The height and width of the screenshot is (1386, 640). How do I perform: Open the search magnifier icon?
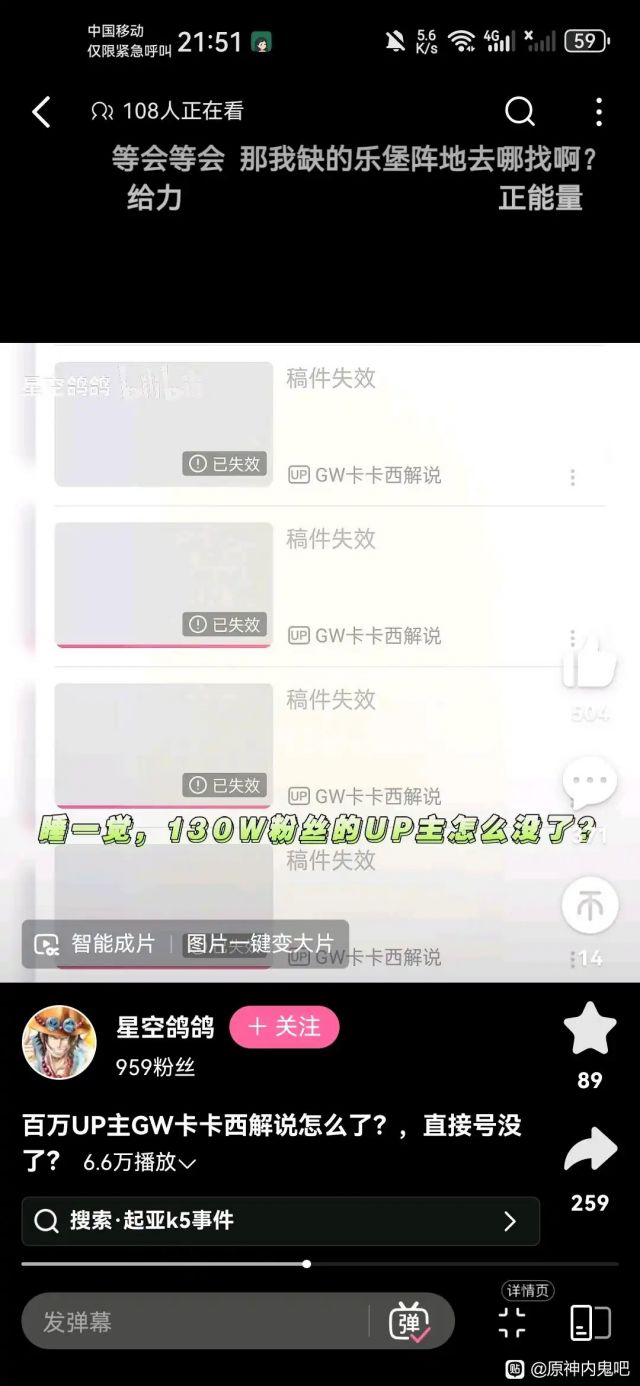[519, 112]
